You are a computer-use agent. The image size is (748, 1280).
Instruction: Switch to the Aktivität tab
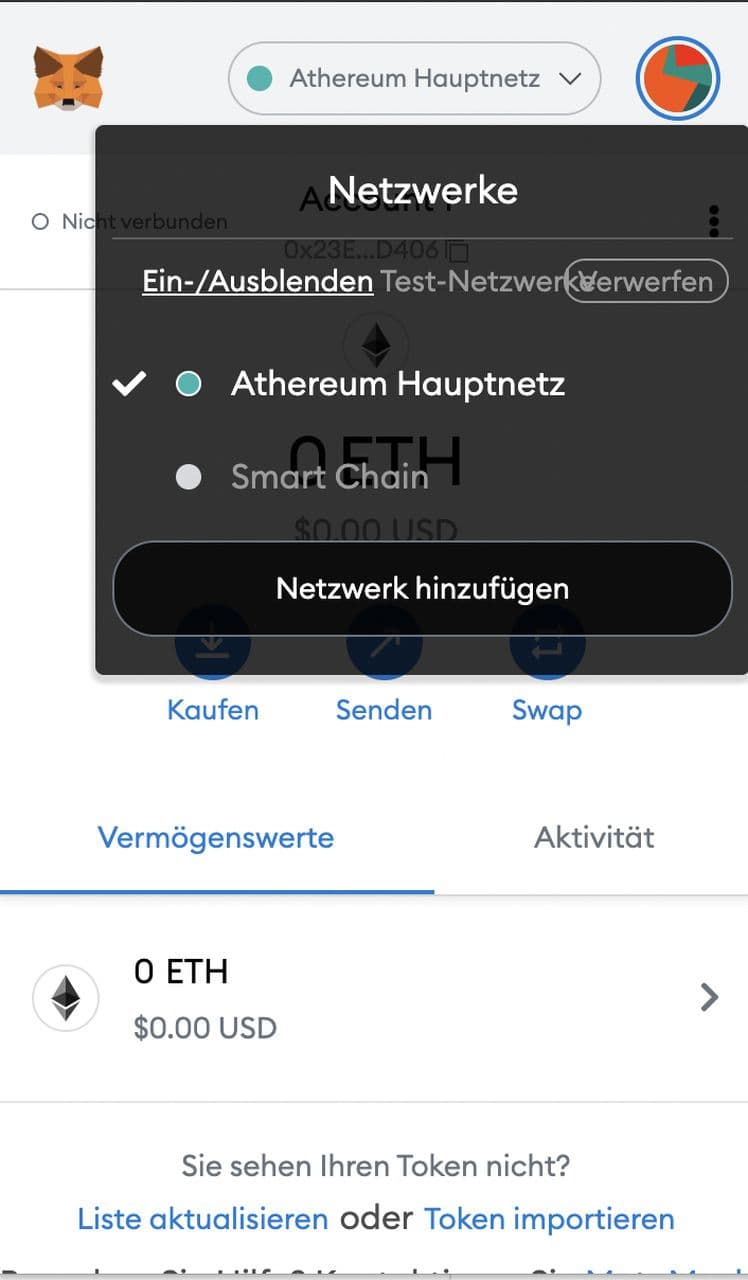point(594,837)
